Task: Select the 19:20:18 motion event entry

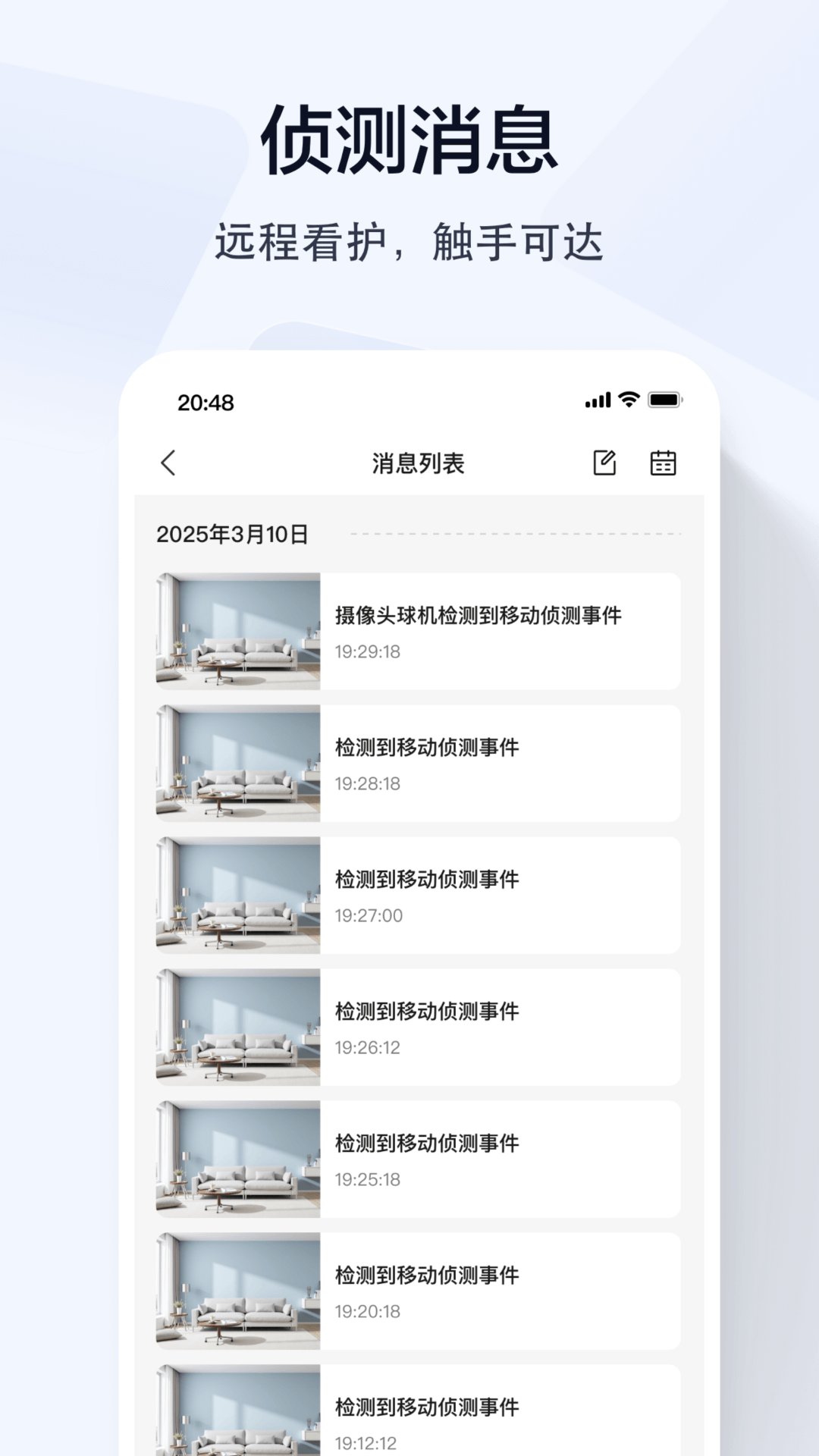Action: 500,1291
